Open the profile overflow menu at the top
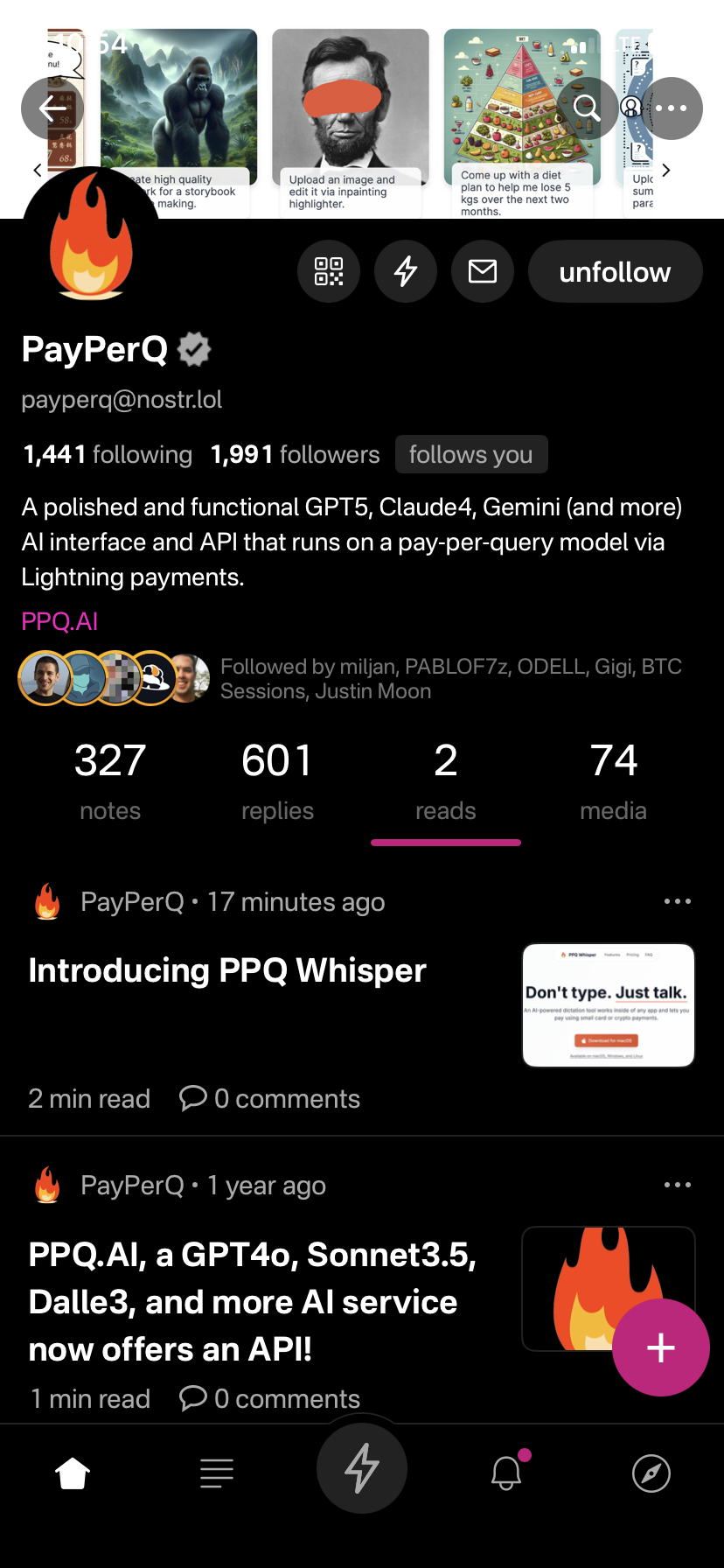The image size is (724, 1568). pyautogui.click(x=672, y=108)
